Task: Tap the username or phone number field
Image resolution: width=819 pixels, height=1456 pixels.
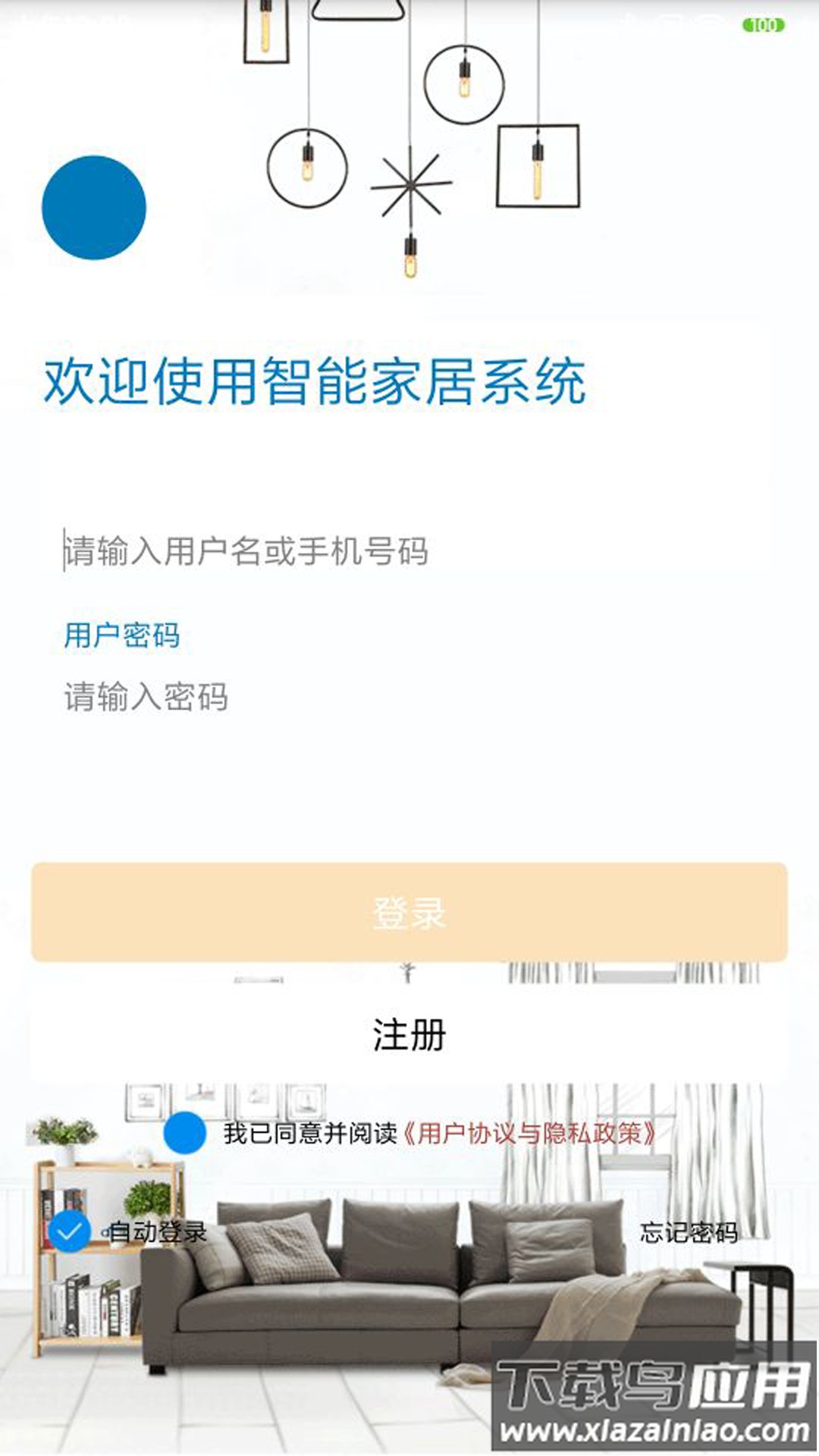Action: (x=409, y=551)
